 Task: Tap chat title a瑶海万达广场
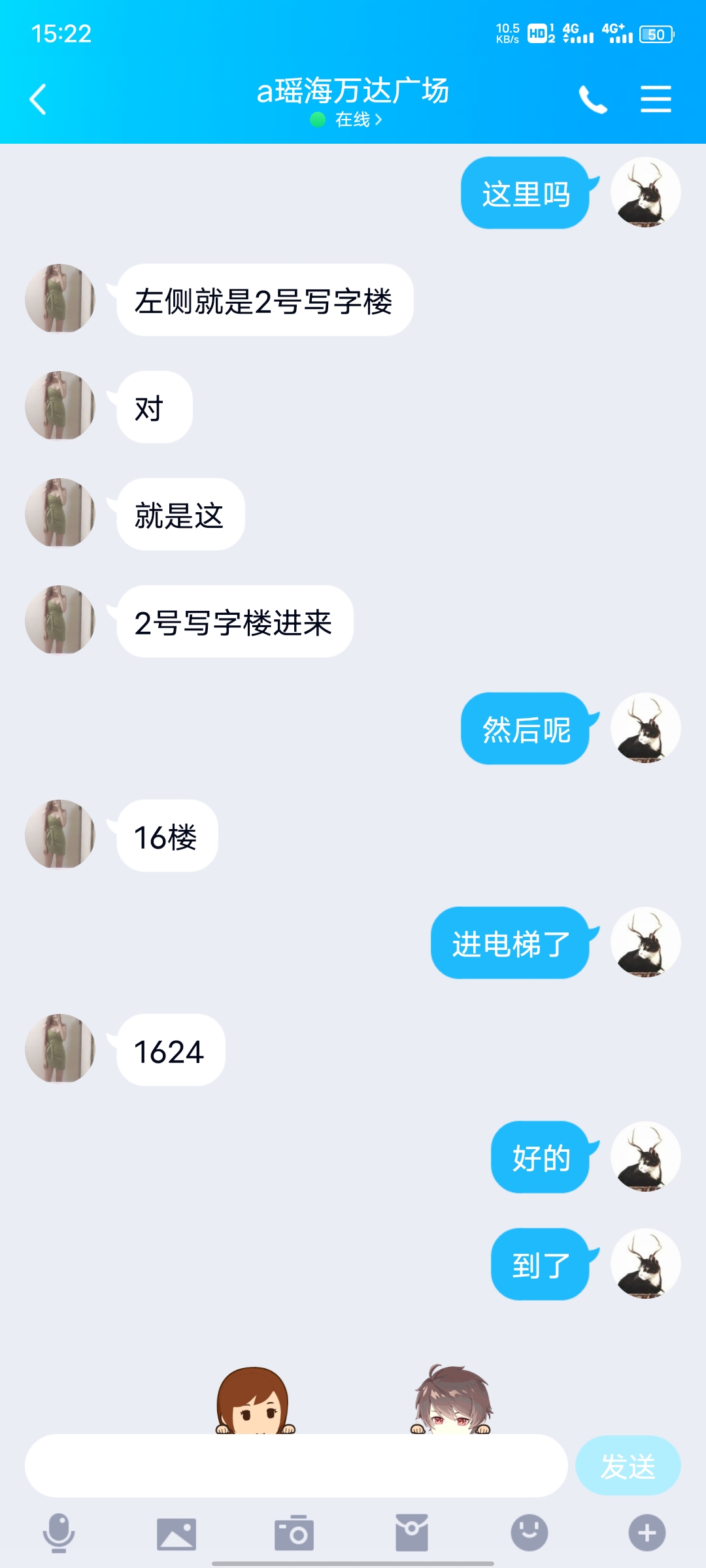click(353, 91)
